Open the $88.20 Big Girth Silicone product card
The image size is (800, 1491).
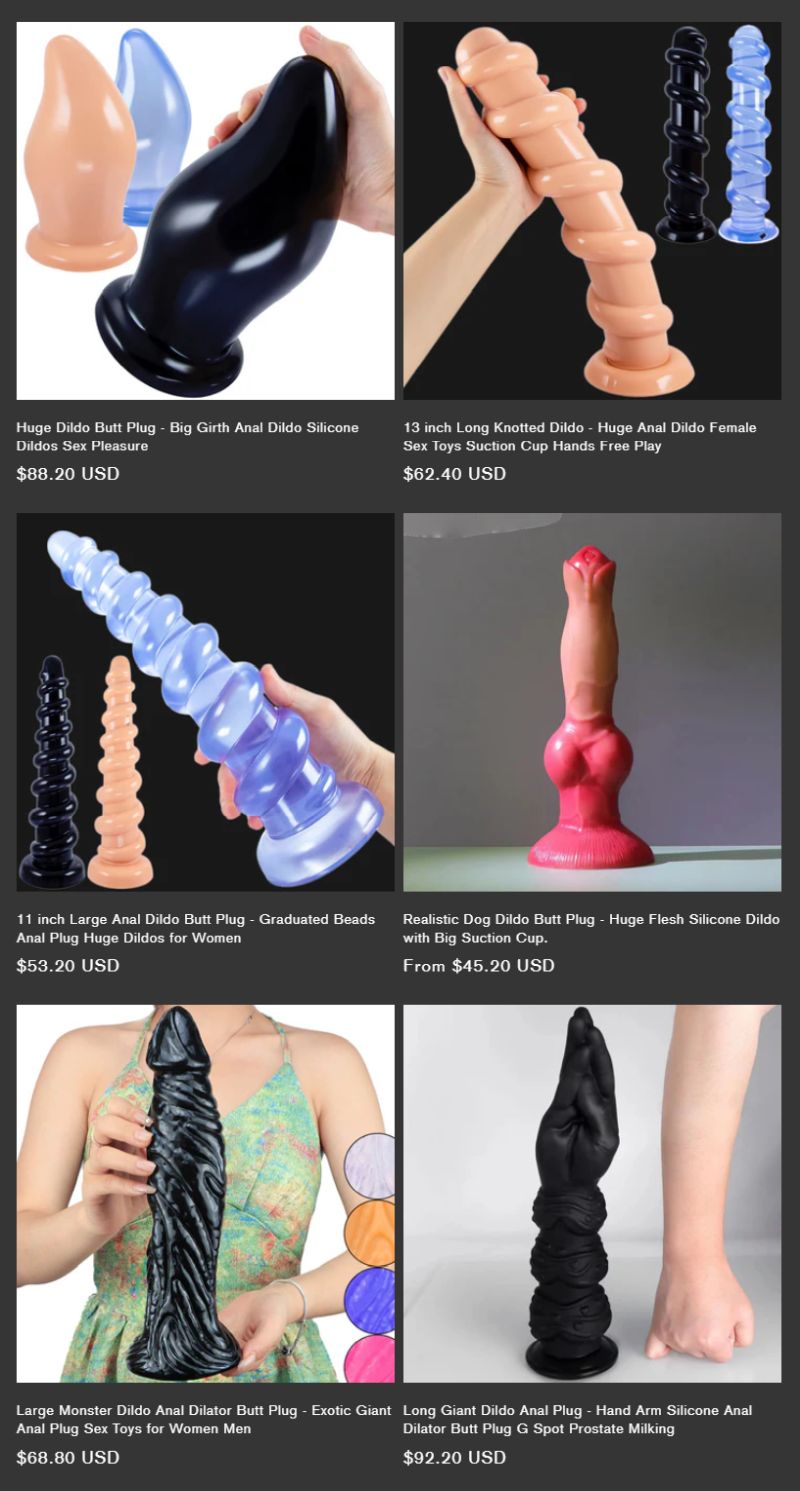[187, 436]
